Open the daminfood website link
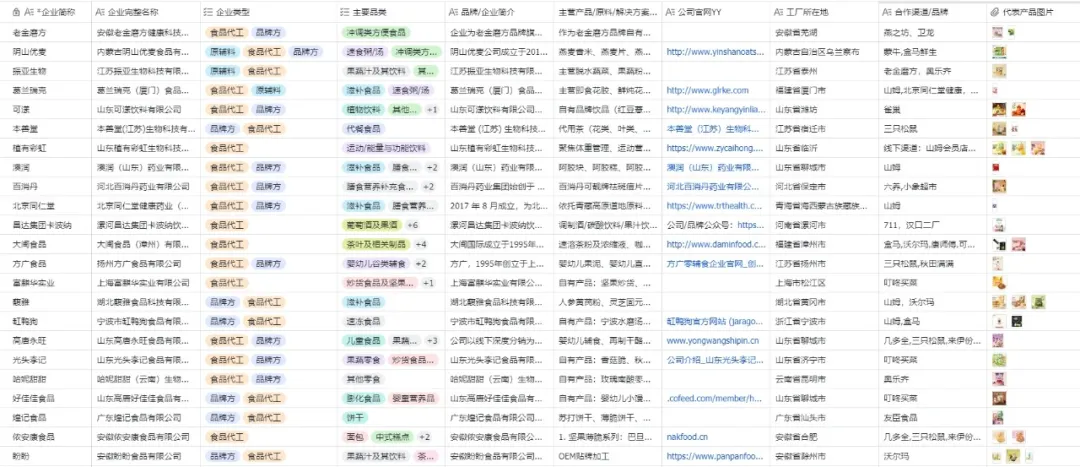Viewport: 1080px width, 467px height. coord(716,244)
